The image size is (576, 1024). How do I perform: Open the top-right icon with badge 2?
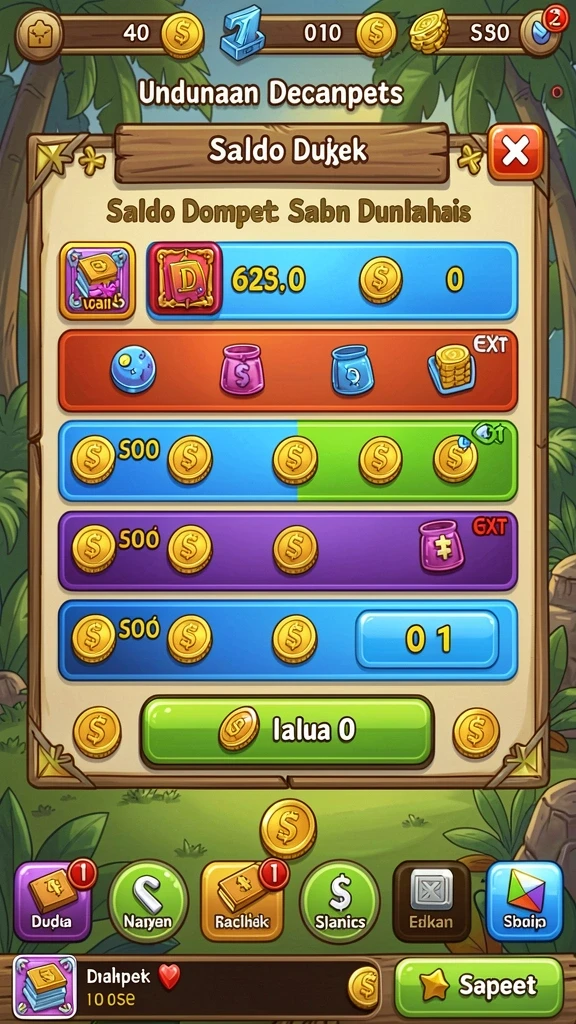click(542, 31)
